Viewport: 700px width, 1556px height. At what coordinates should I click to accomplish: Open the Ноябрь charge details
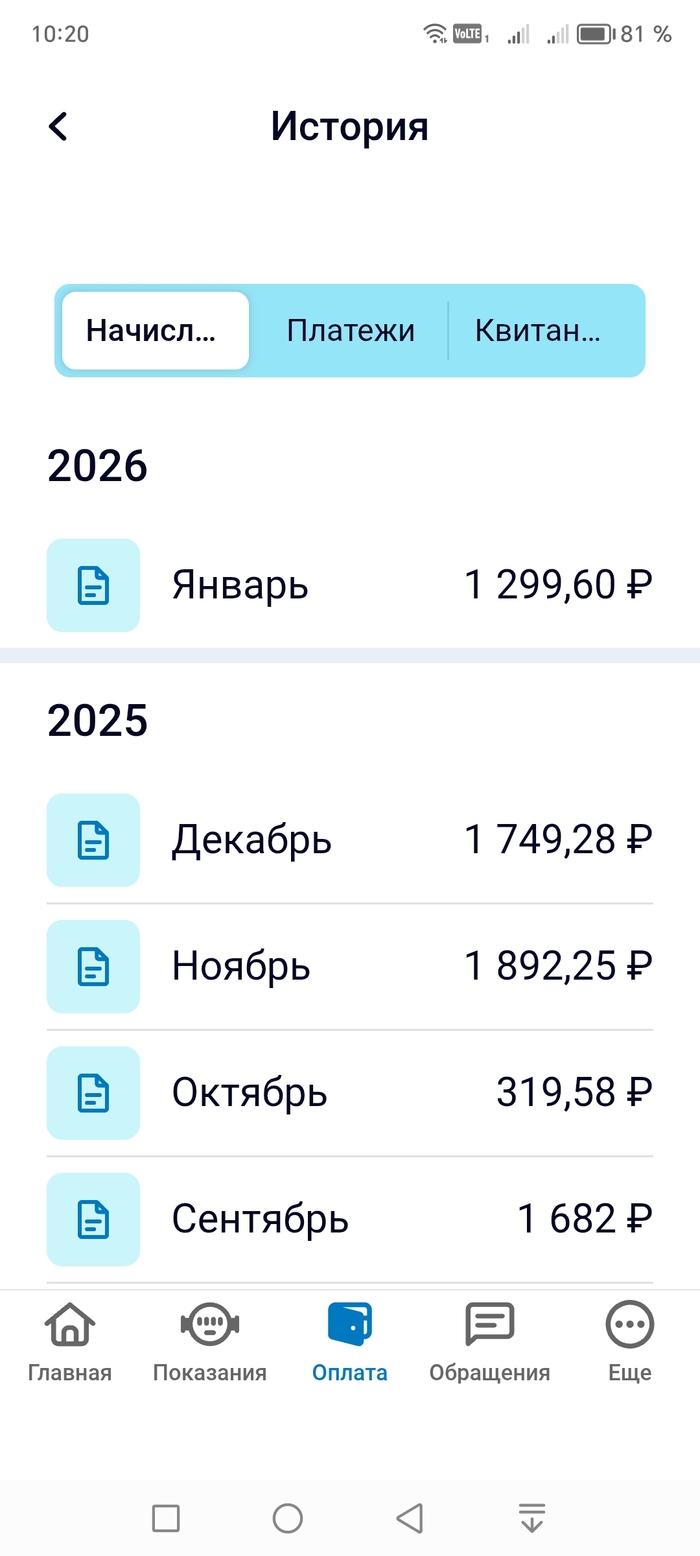tap(350, 966)
